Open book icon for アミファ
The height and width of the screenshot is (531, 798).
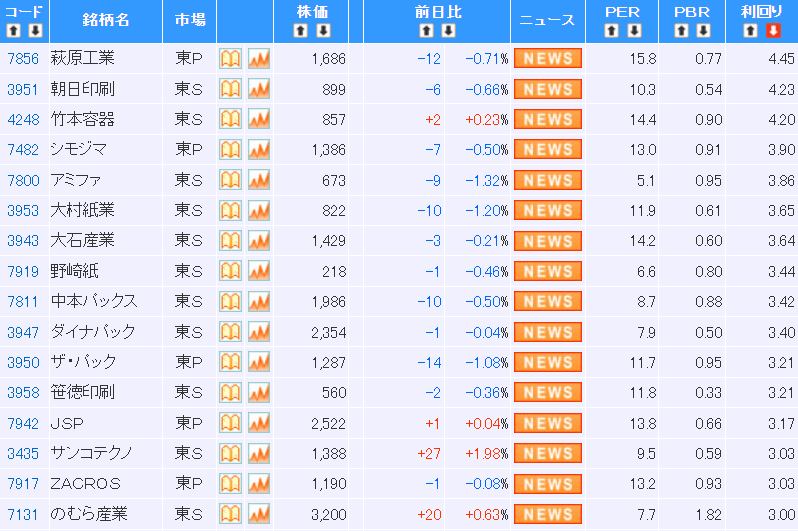click(x=231, y=180)
